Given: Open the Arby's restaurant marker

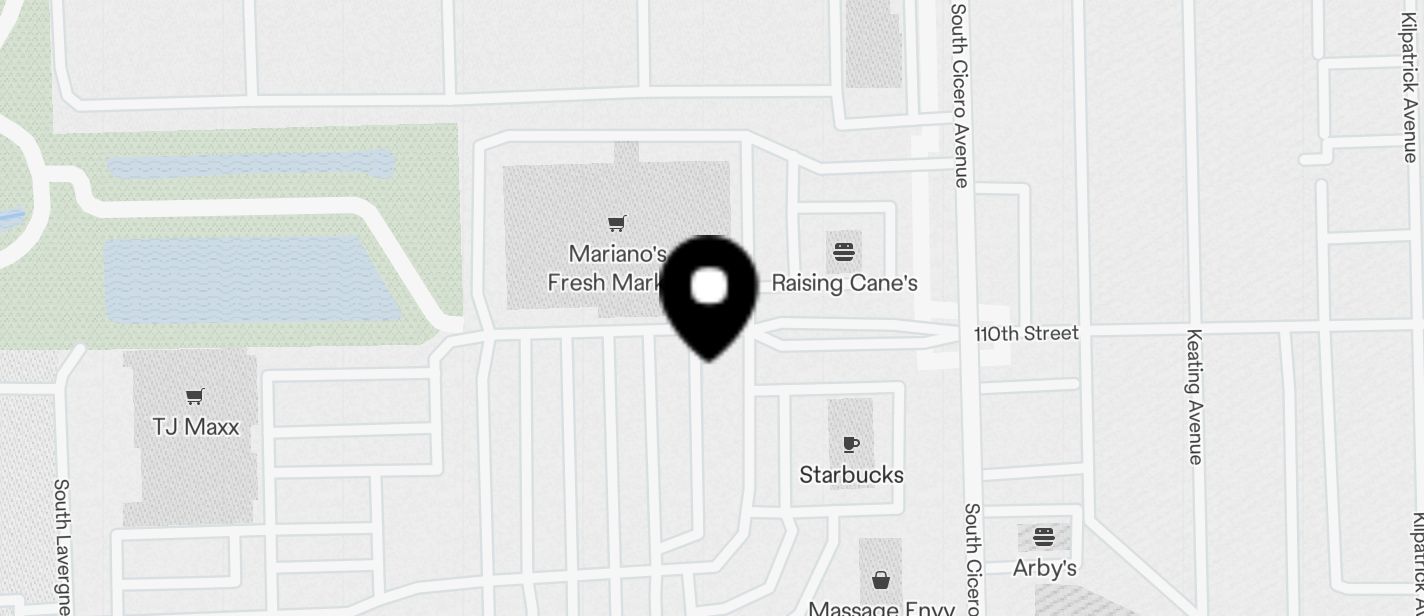Looking at the screenshot, I should click(x=1044, y=538).
